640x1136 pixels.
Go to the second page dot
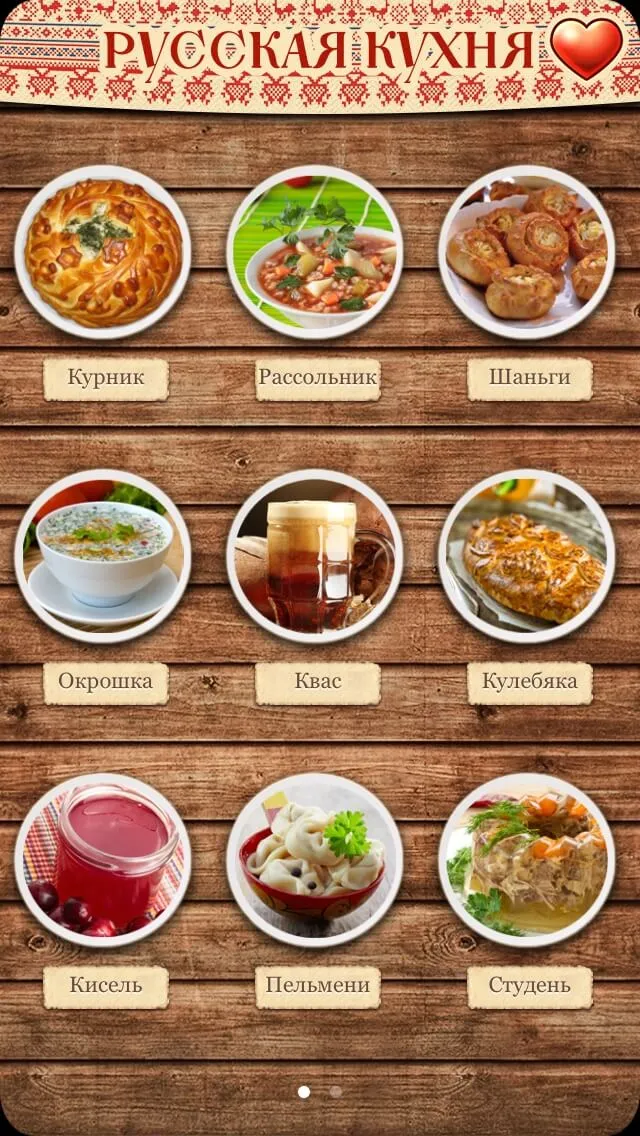[336, 1092]
